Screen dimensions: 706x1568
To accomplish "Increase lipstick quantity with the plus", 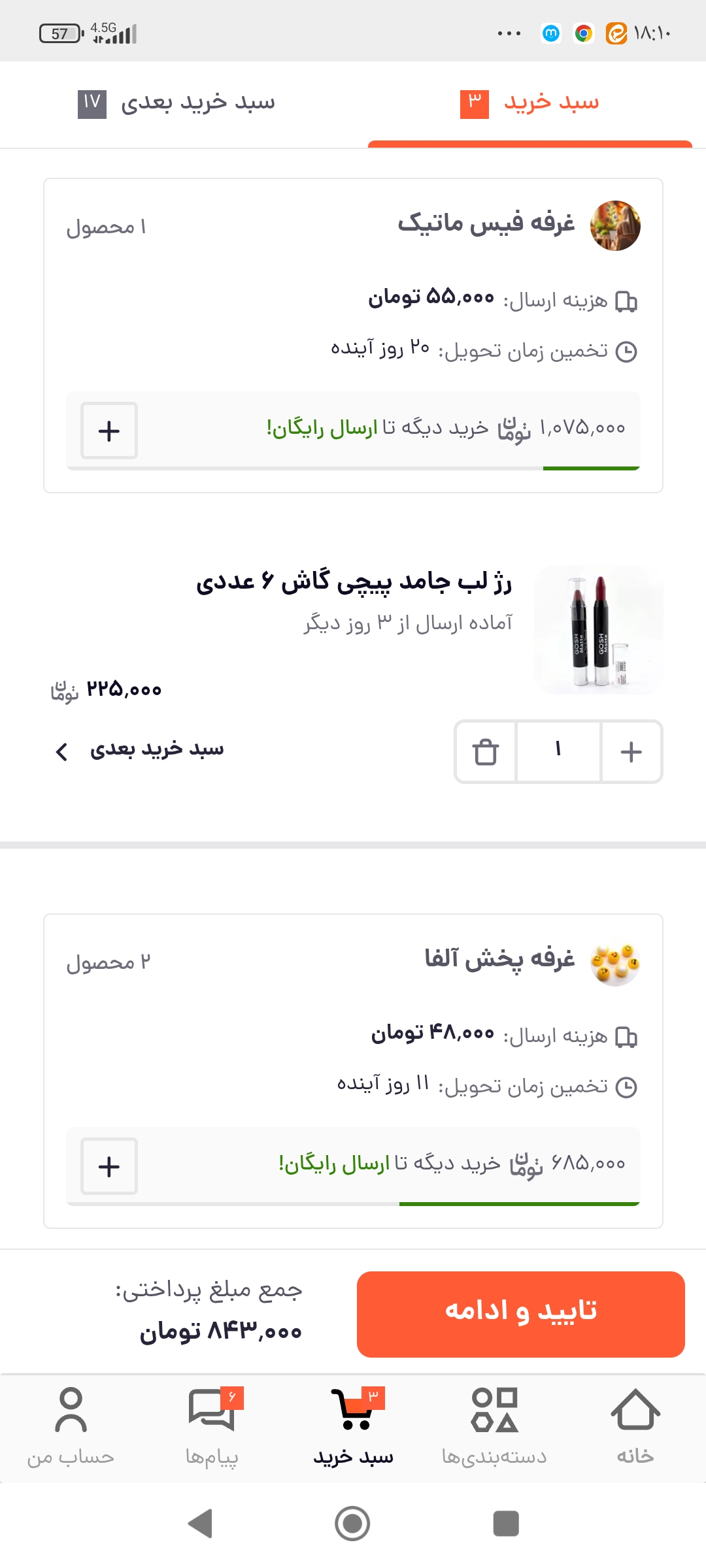I will pyautogui.click(x=631, y=751).
